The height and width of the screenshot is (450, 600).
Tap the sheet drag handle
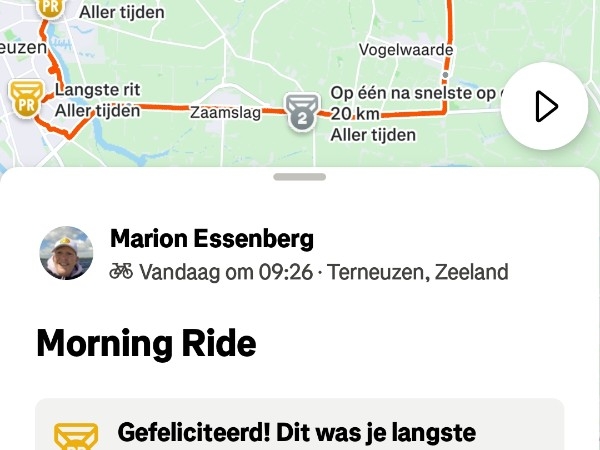pyautogui.click(x=299, y=177)
